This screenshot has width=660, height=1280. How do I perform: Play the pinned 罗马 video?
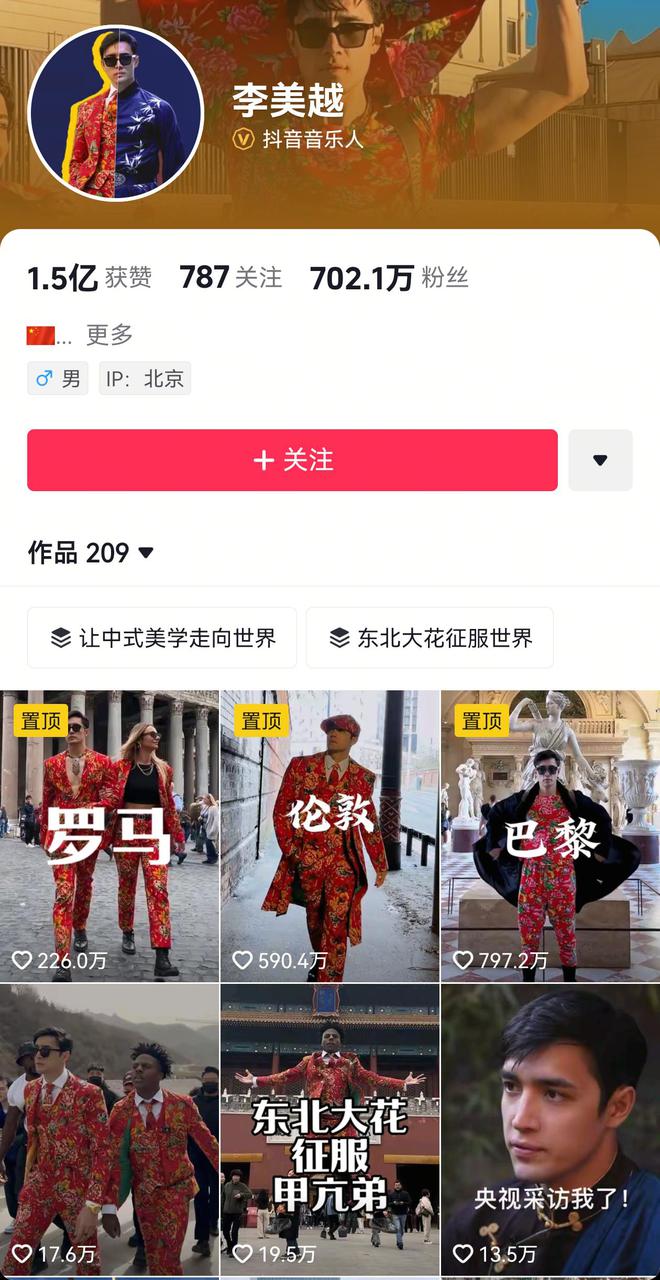[109, 835]
